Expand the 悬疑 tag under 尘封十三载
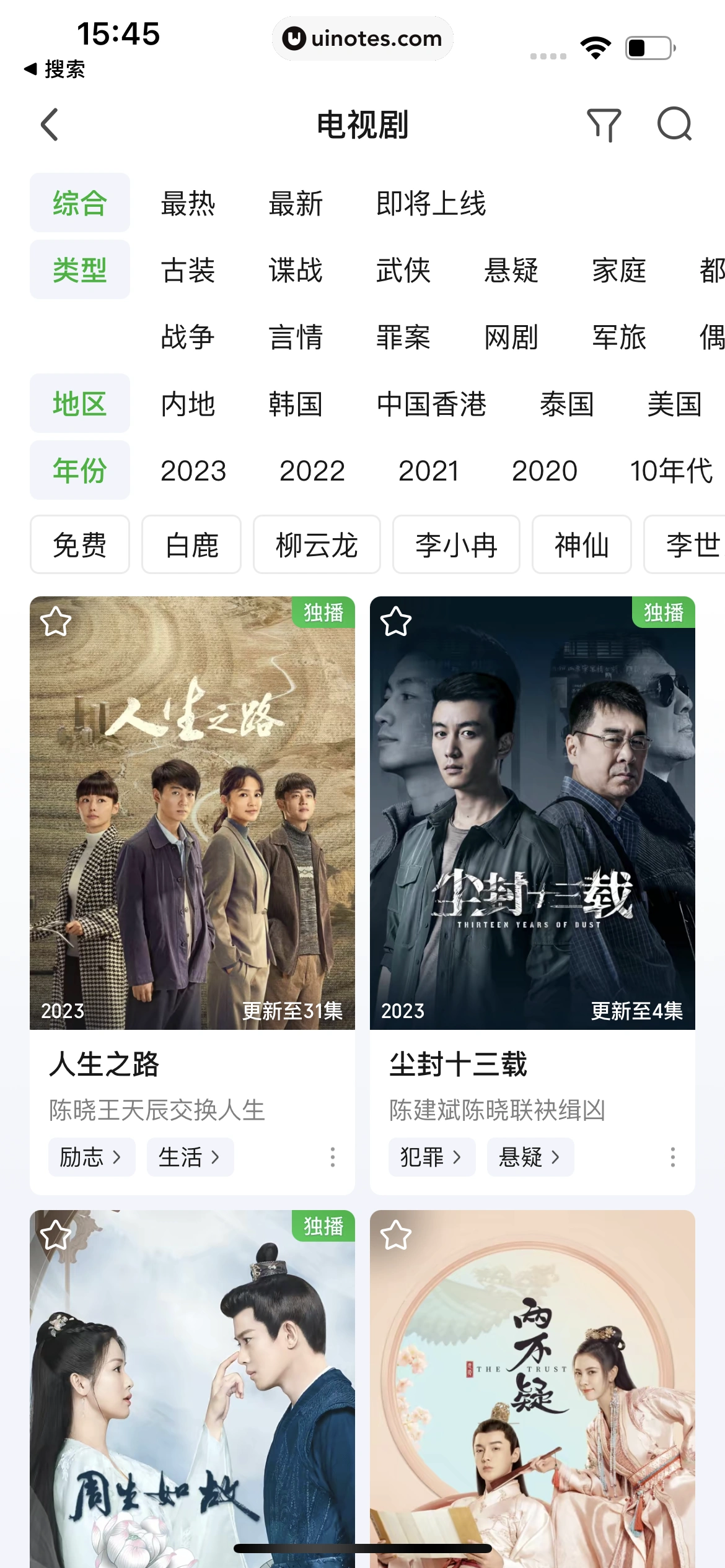 click(x=530, y=1157)
